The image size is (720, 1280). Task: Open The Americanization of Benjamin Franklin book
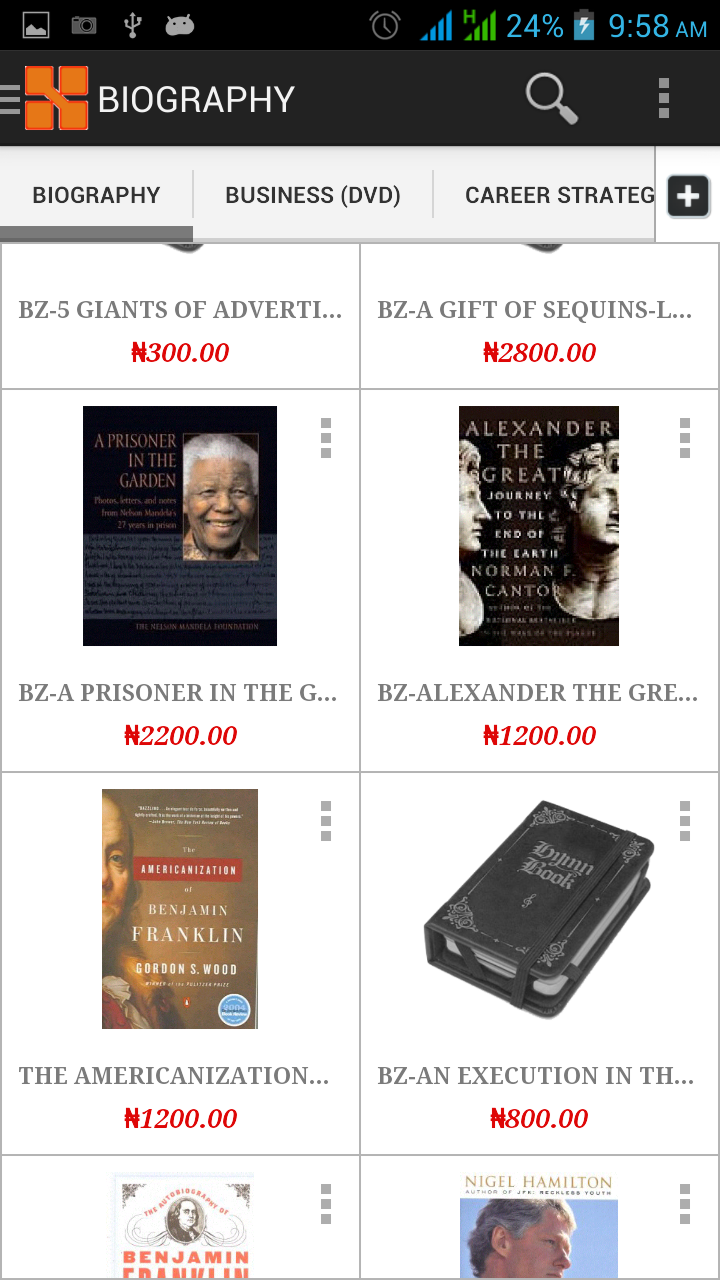coord(180,909)
